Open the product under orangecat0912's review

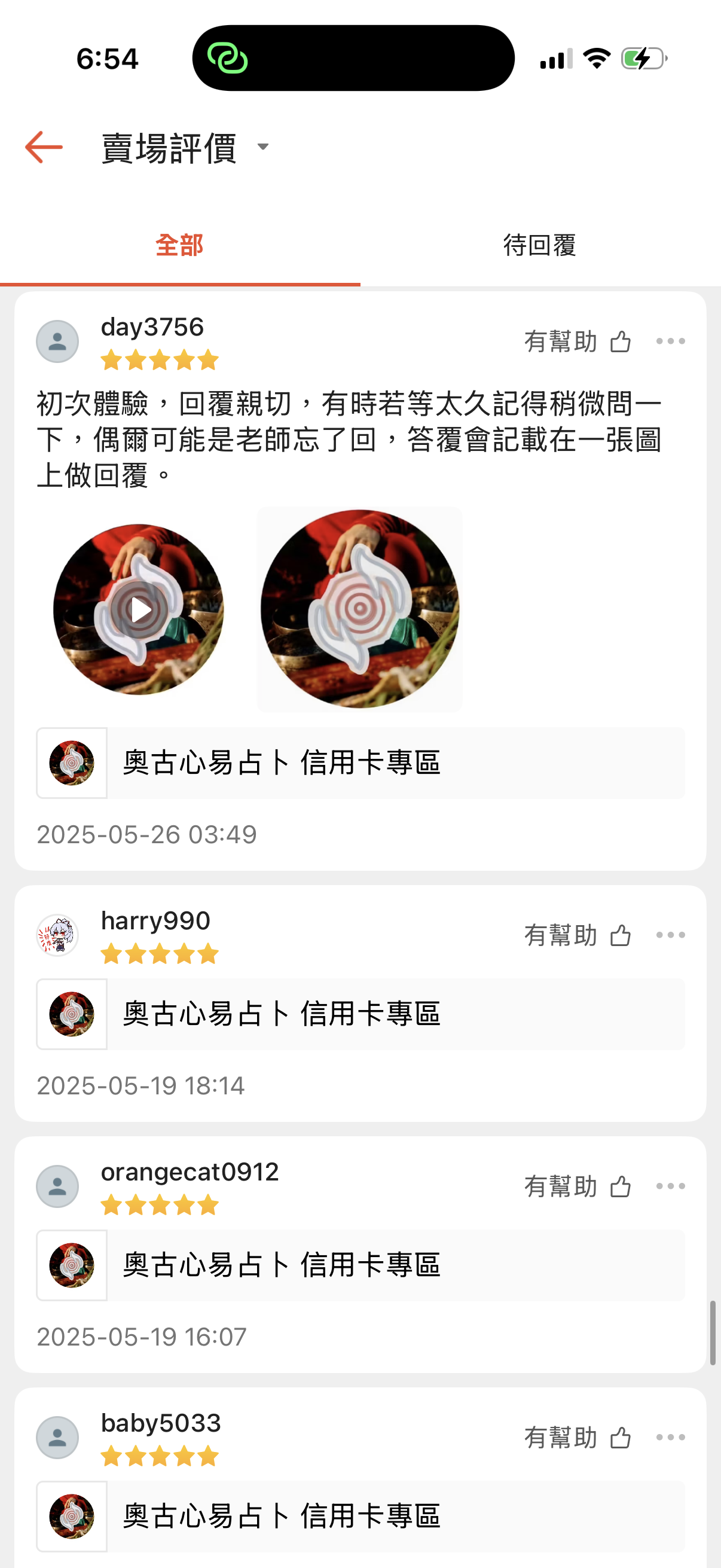click(360, 1265)
